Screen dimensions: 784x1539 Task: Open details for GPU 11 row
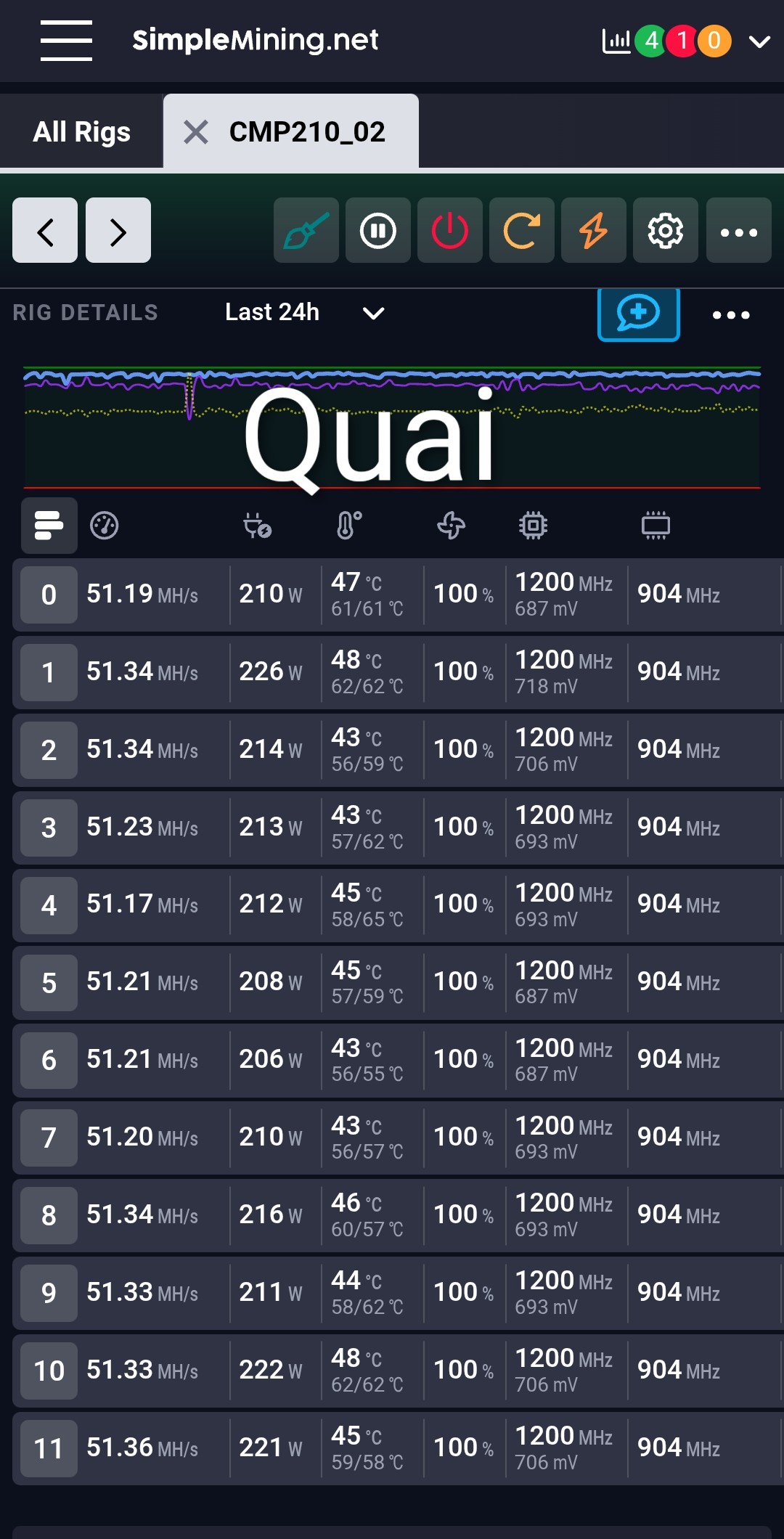[49, 1448]
